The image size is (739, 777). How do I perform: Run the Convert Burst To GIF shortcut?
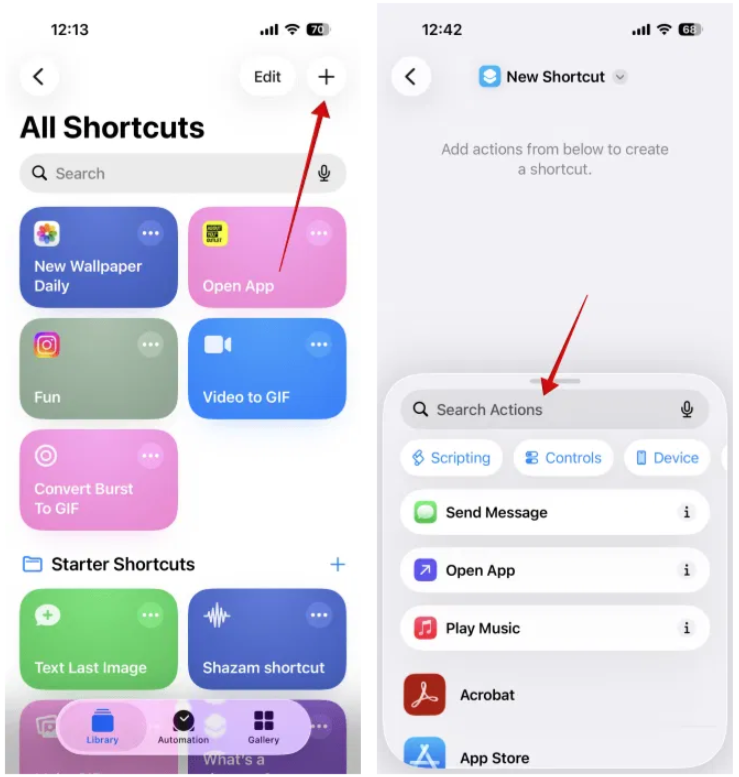(x=98, y=480)
